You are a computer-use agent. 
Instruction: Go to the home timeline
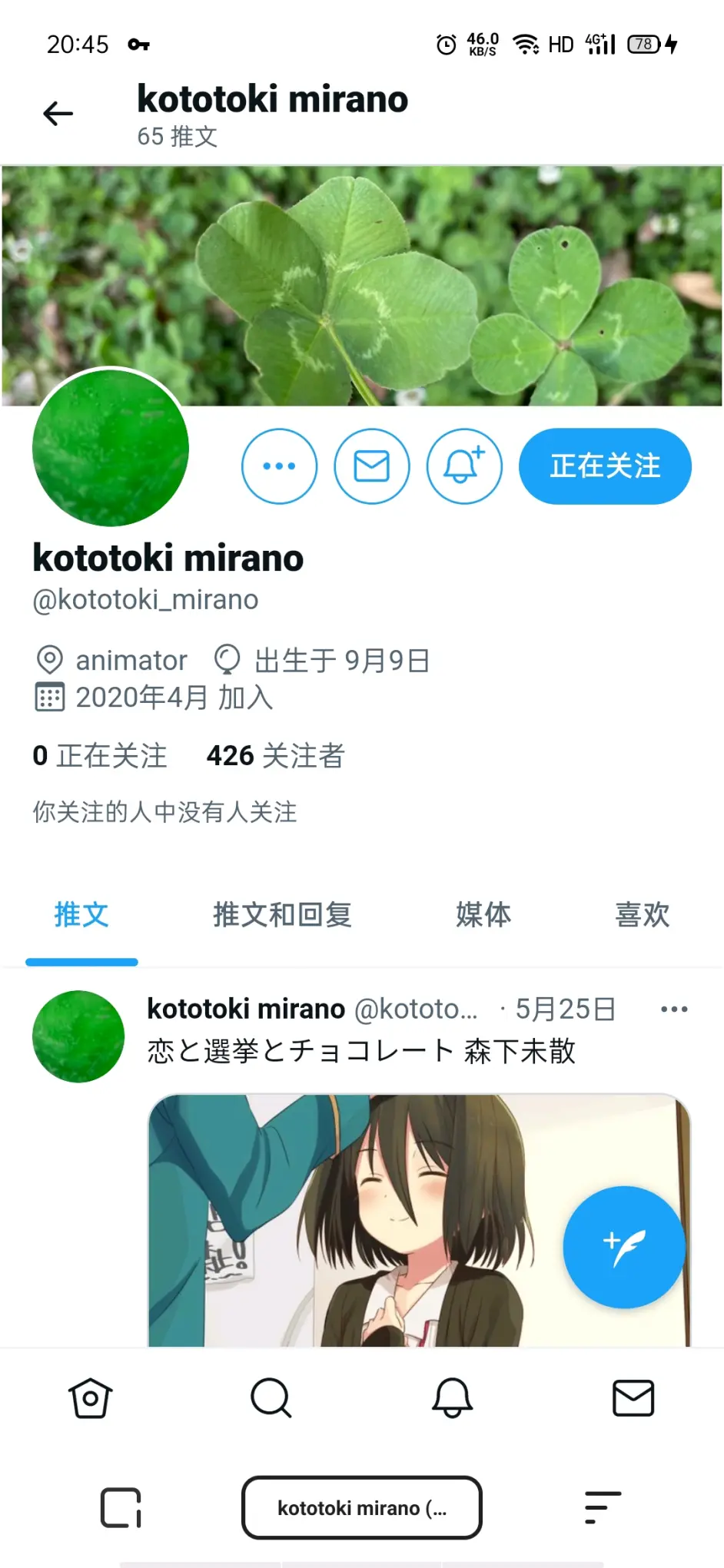click(x=91, y=1397)
